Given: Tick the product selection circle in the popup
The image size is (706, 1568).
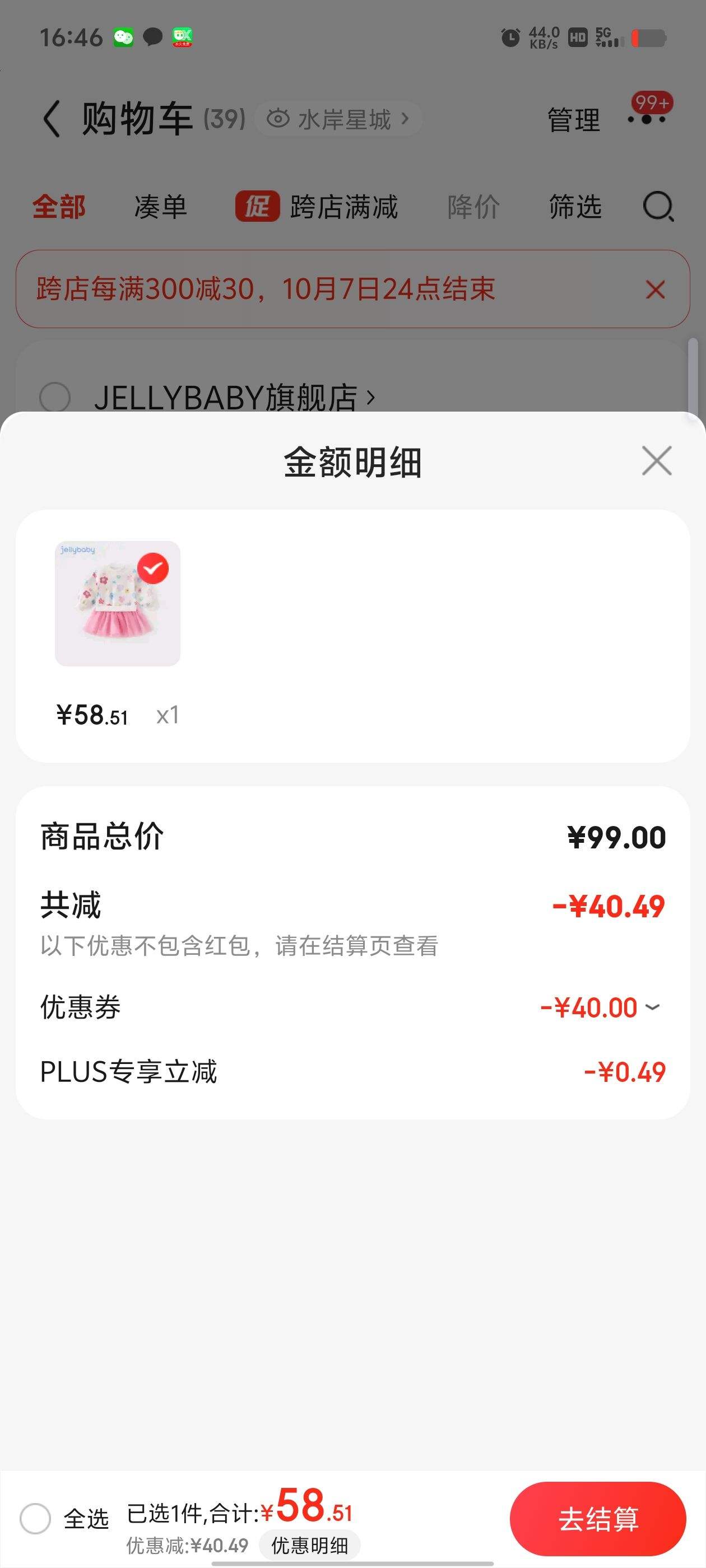Looking at the screenshot, I should (x=153, y=568).
